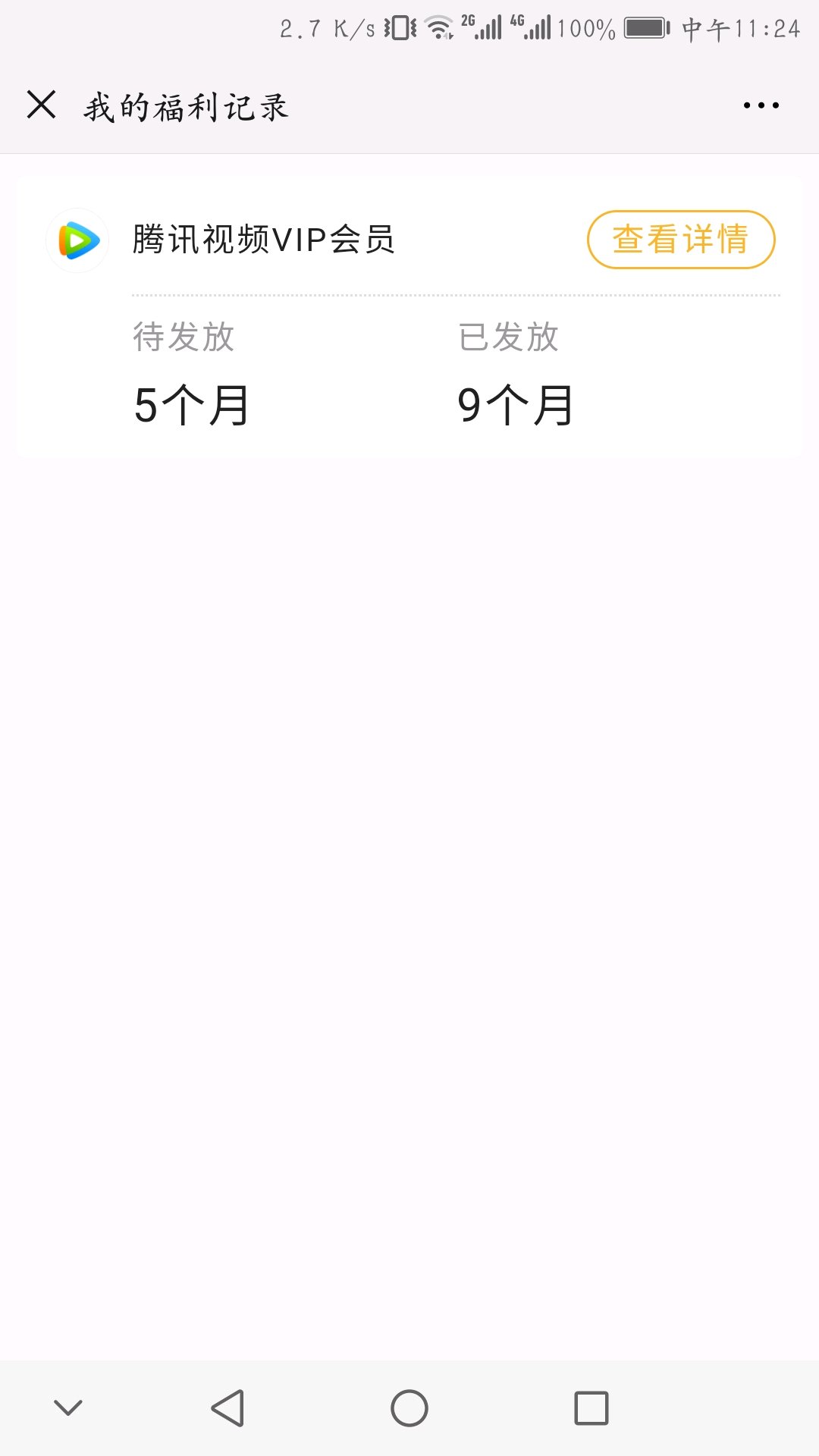Go back using the system back button
Image resolution: width=819 pixels, height=1456 pixels.
(x=227, y=1408)
